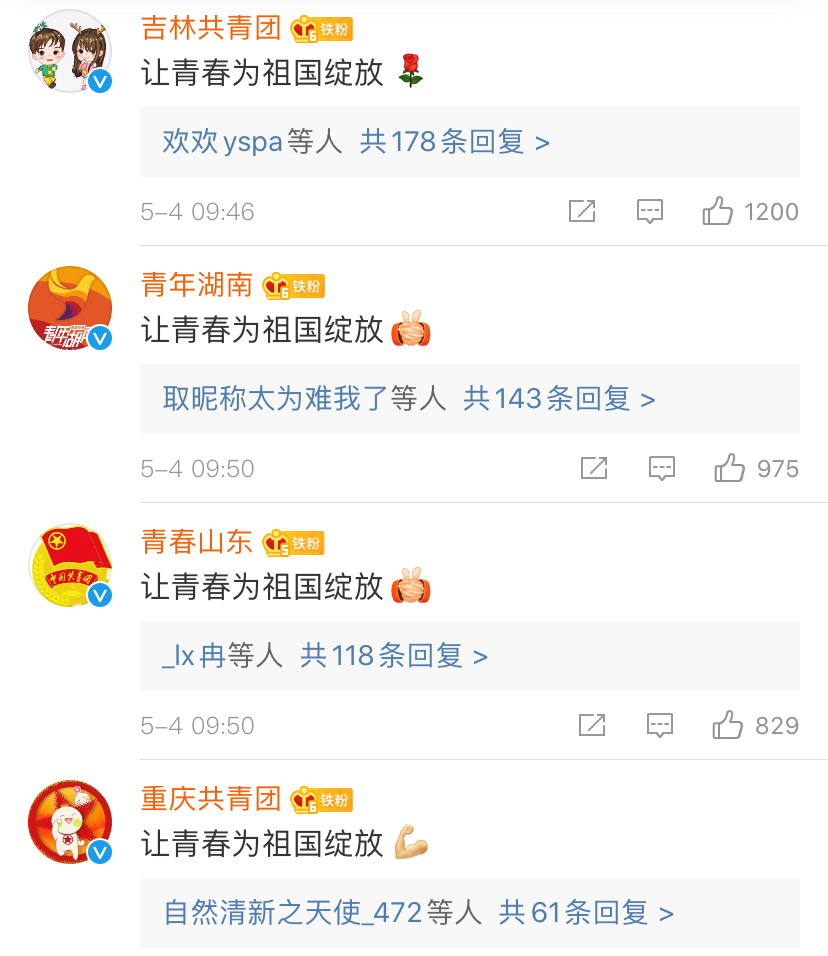828x956 pixels.
Task: Open 青年湖南's avatar picture
Action: coord(68,308)
